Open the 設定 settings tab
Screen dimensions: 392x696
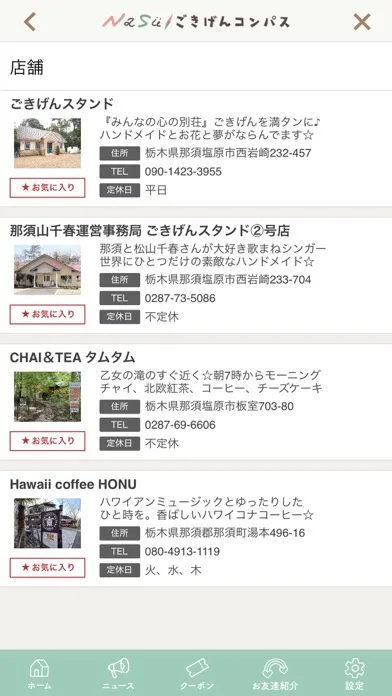[354, 673]
